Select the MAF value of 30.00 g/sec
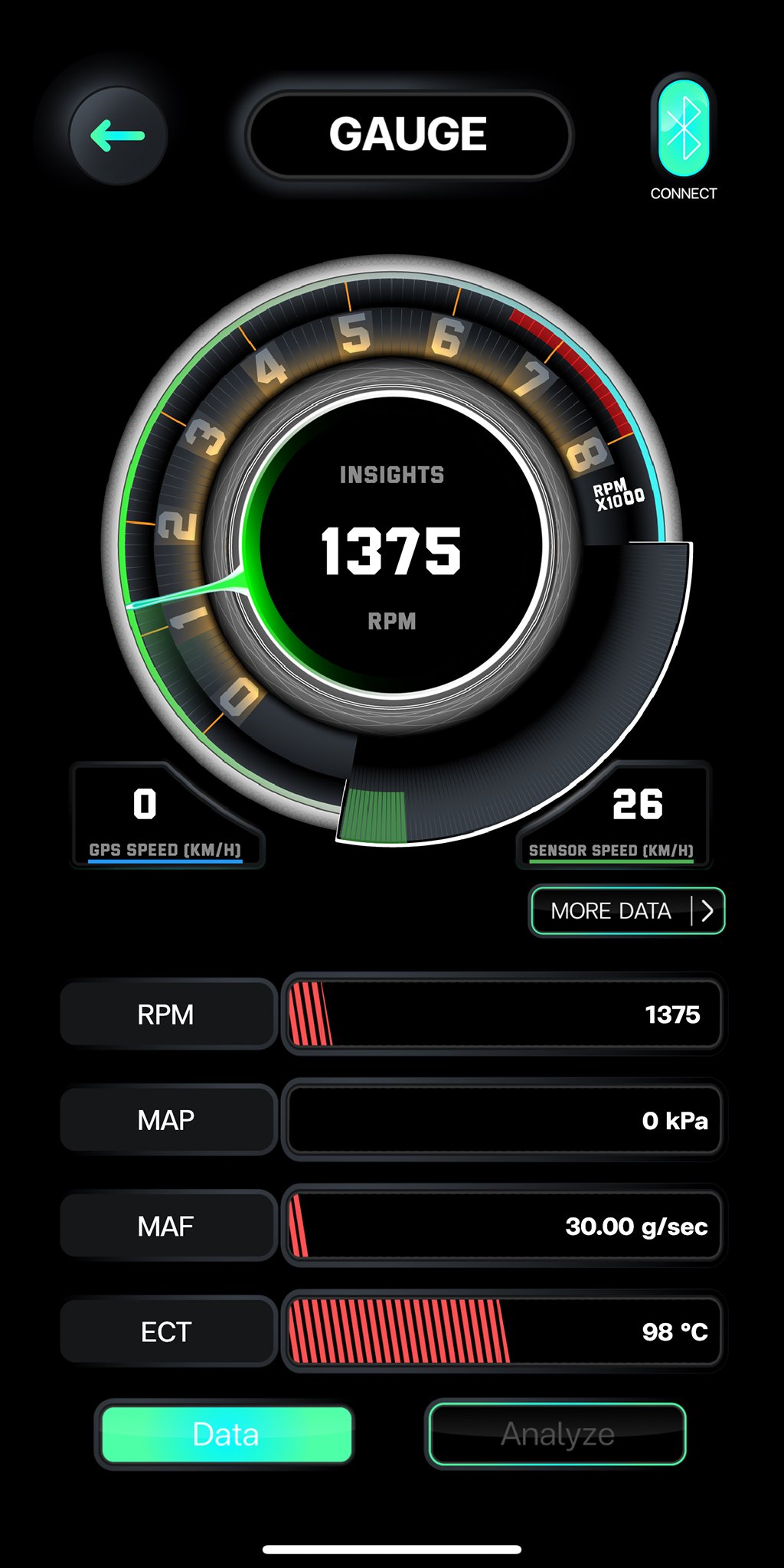Image resolution: width=784 pixels, height=1568 pixels. 635,1227
